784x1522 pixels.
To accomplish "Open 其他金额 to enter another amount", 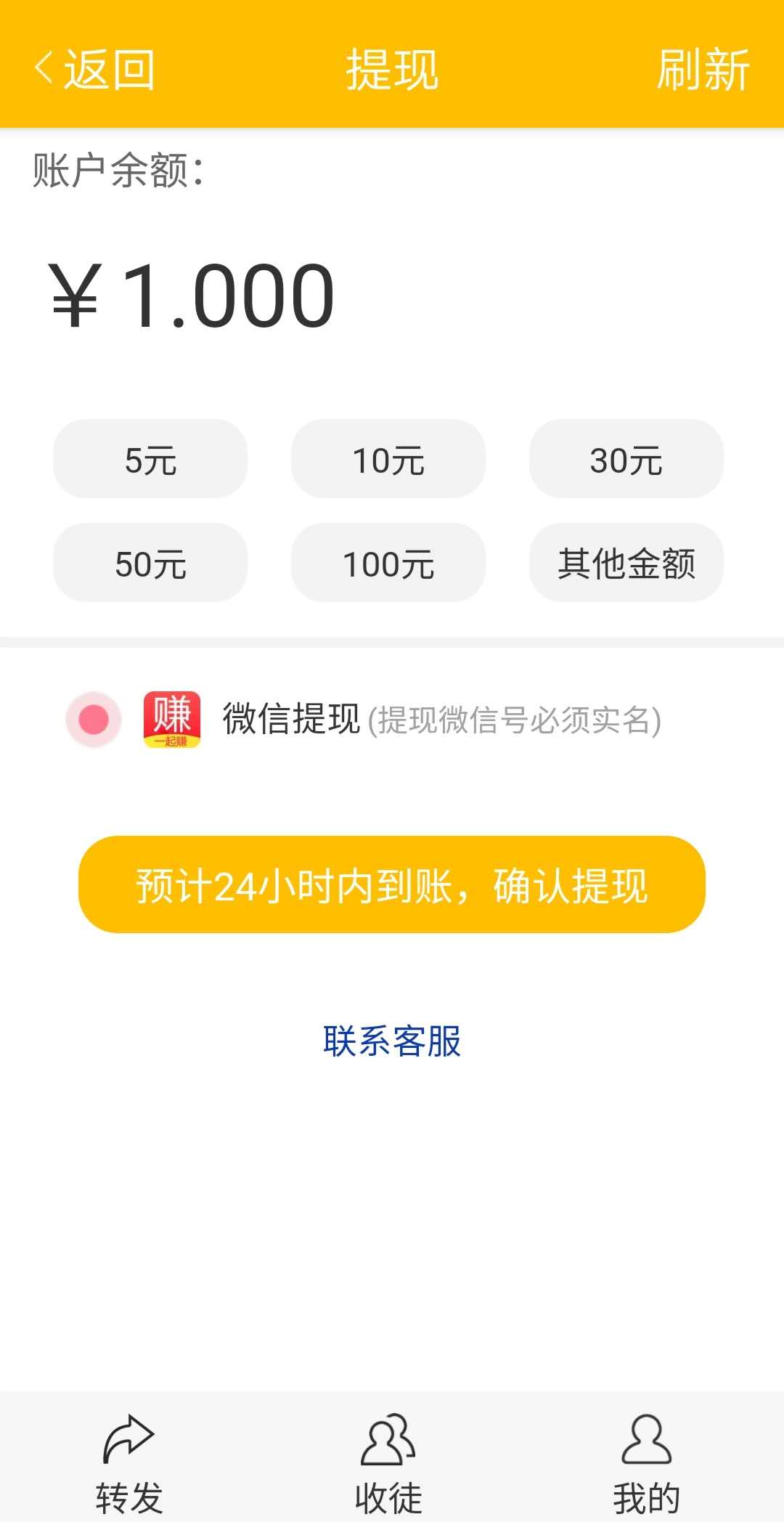I will 626,563.
